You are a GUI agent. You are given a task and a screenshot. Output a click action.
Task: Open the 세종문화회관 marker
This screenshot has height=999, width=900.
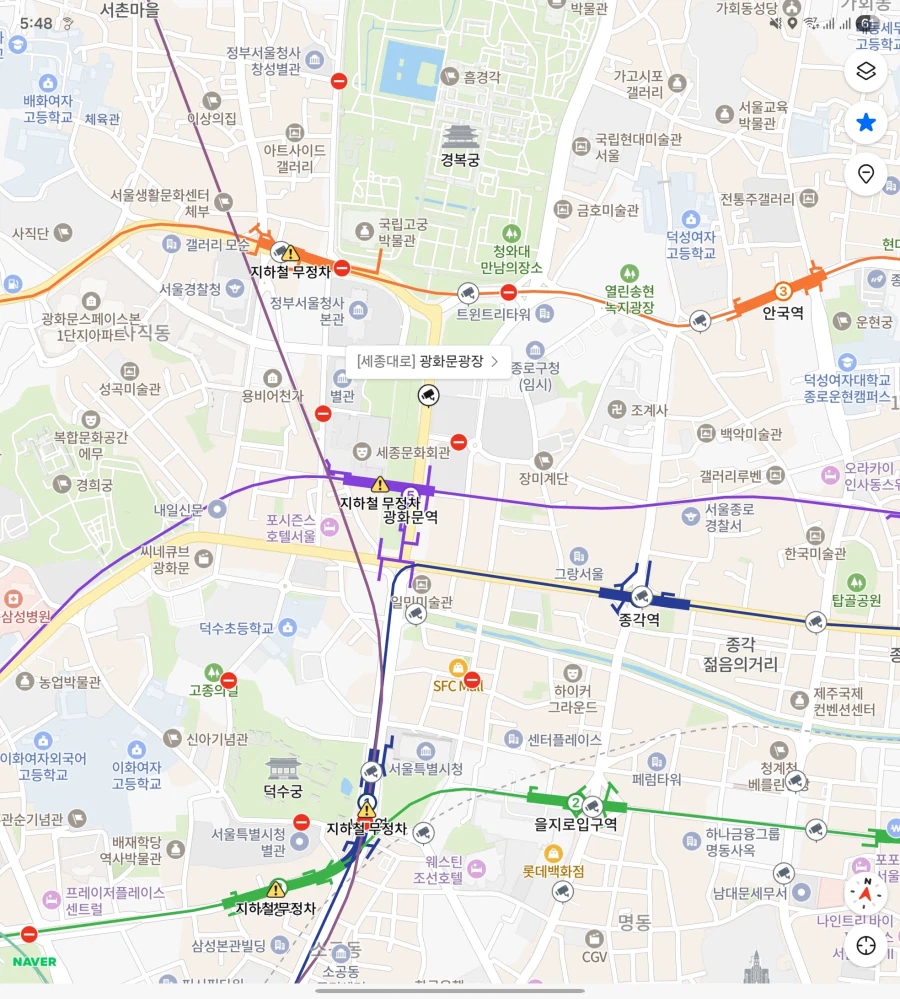(x=359, y=452)
